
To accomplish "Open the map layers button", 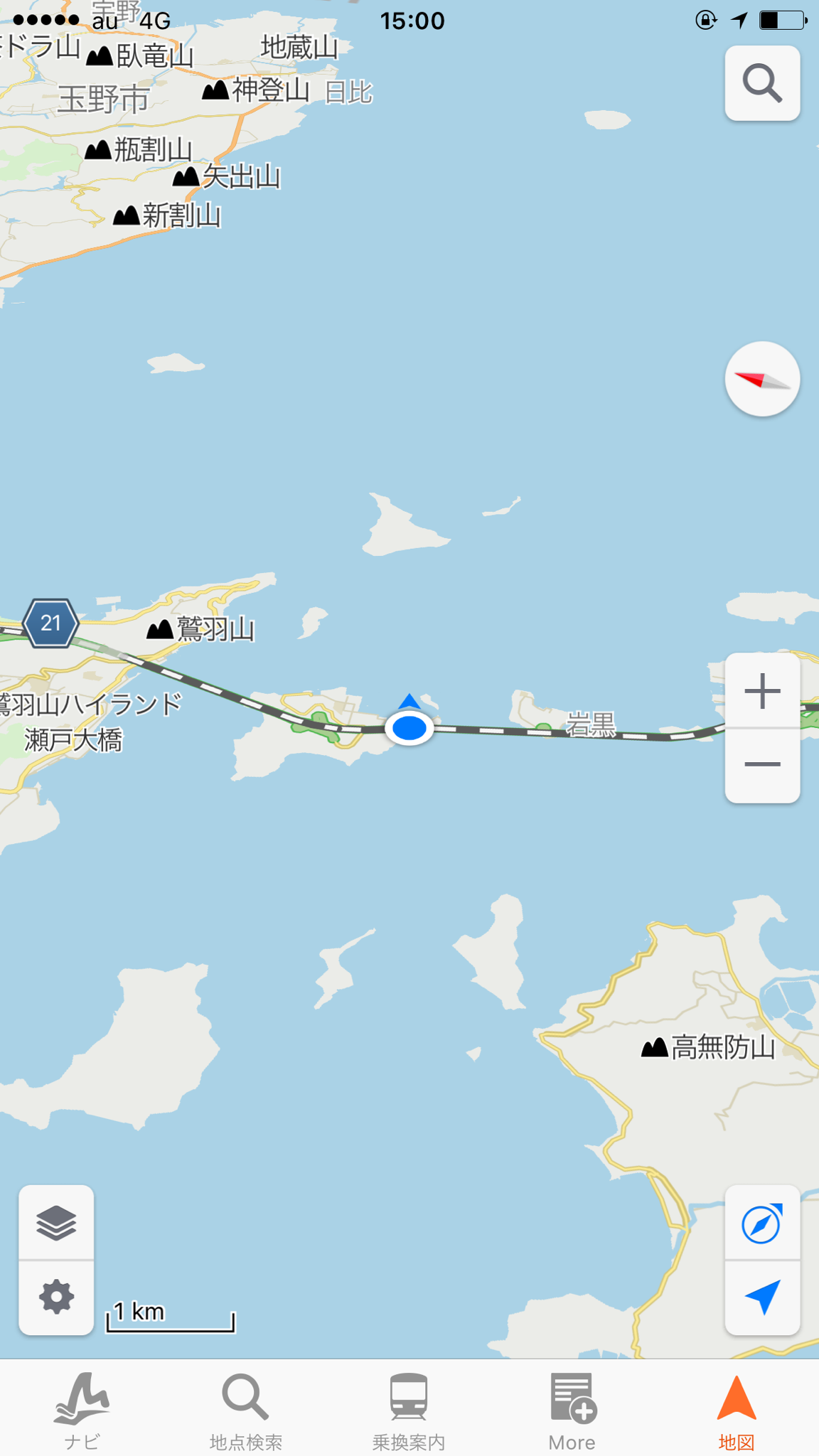I will point(56,1223).
